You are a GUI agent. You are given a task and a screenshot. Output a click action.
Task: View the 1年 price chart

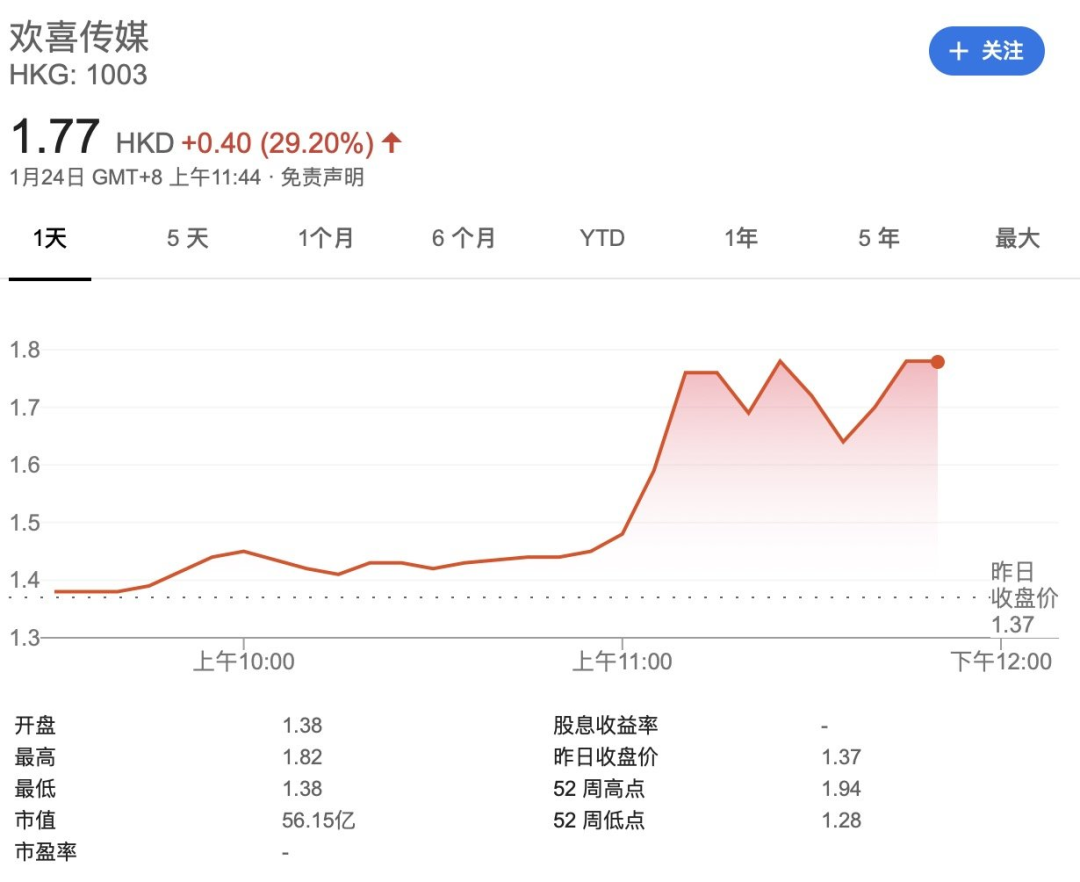(x=741, y=238)
